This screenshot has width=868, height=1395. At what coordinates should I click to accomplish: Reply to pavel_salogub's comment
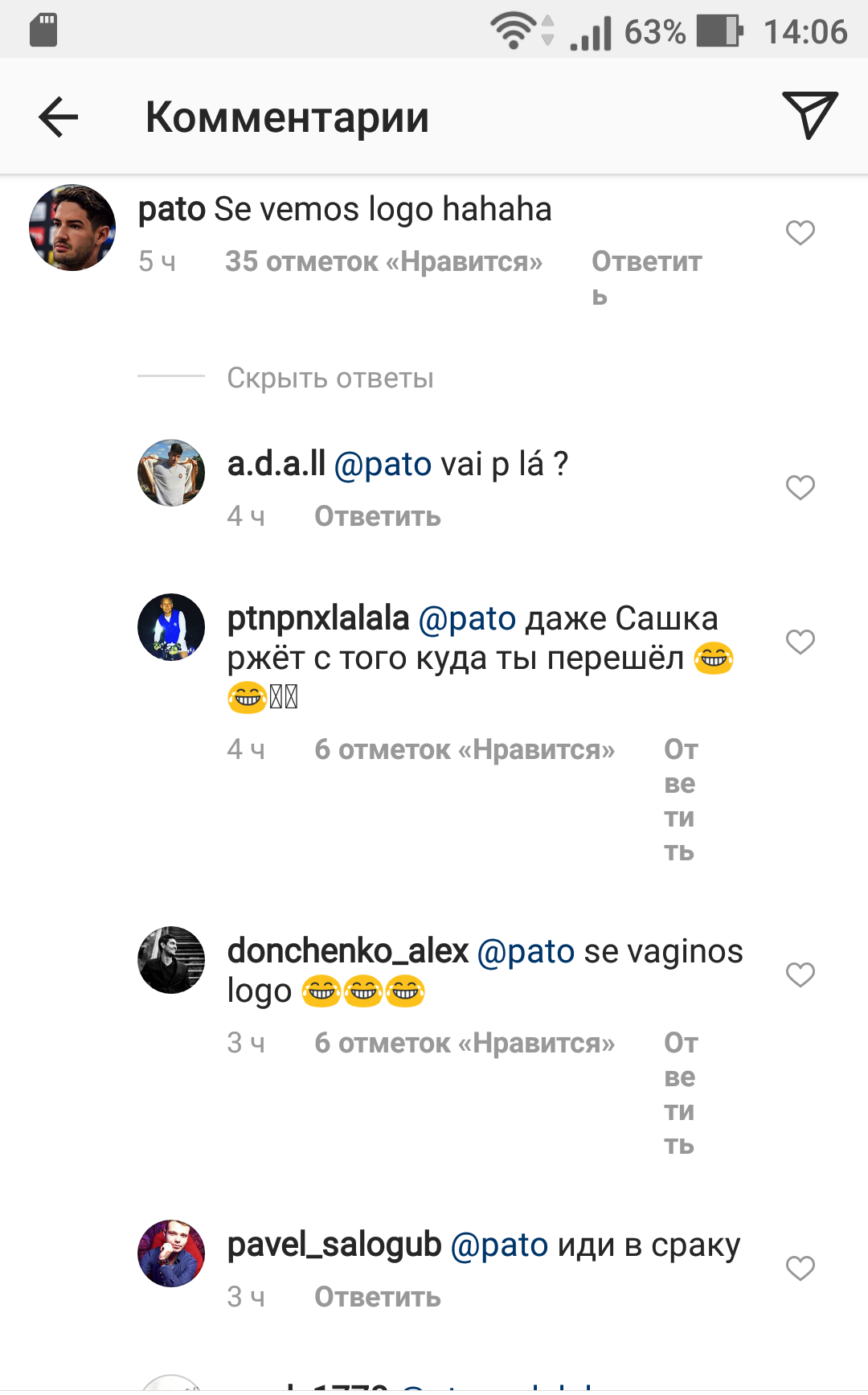pyautogui.click(x=377, y=1297)
